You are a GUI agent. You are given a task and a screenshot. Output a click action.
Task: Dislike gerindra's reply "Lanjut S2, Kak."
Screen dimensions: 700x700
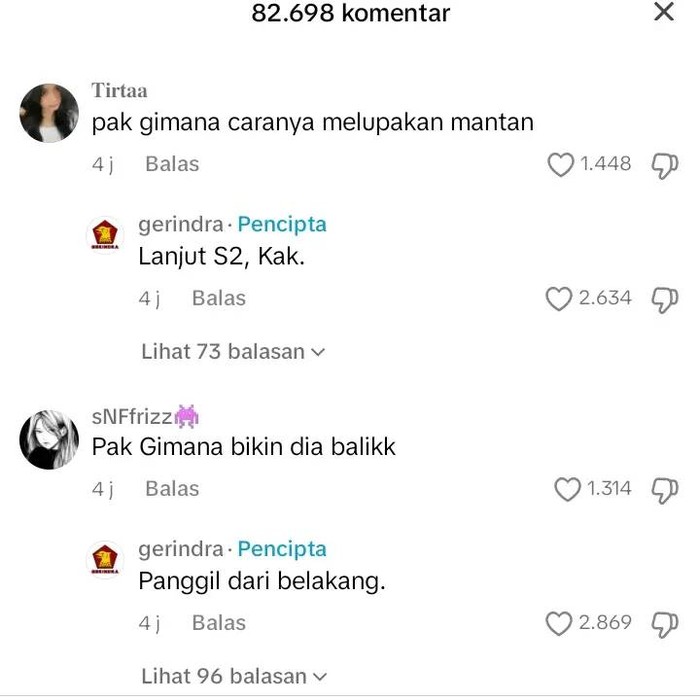tap(665, 298)
